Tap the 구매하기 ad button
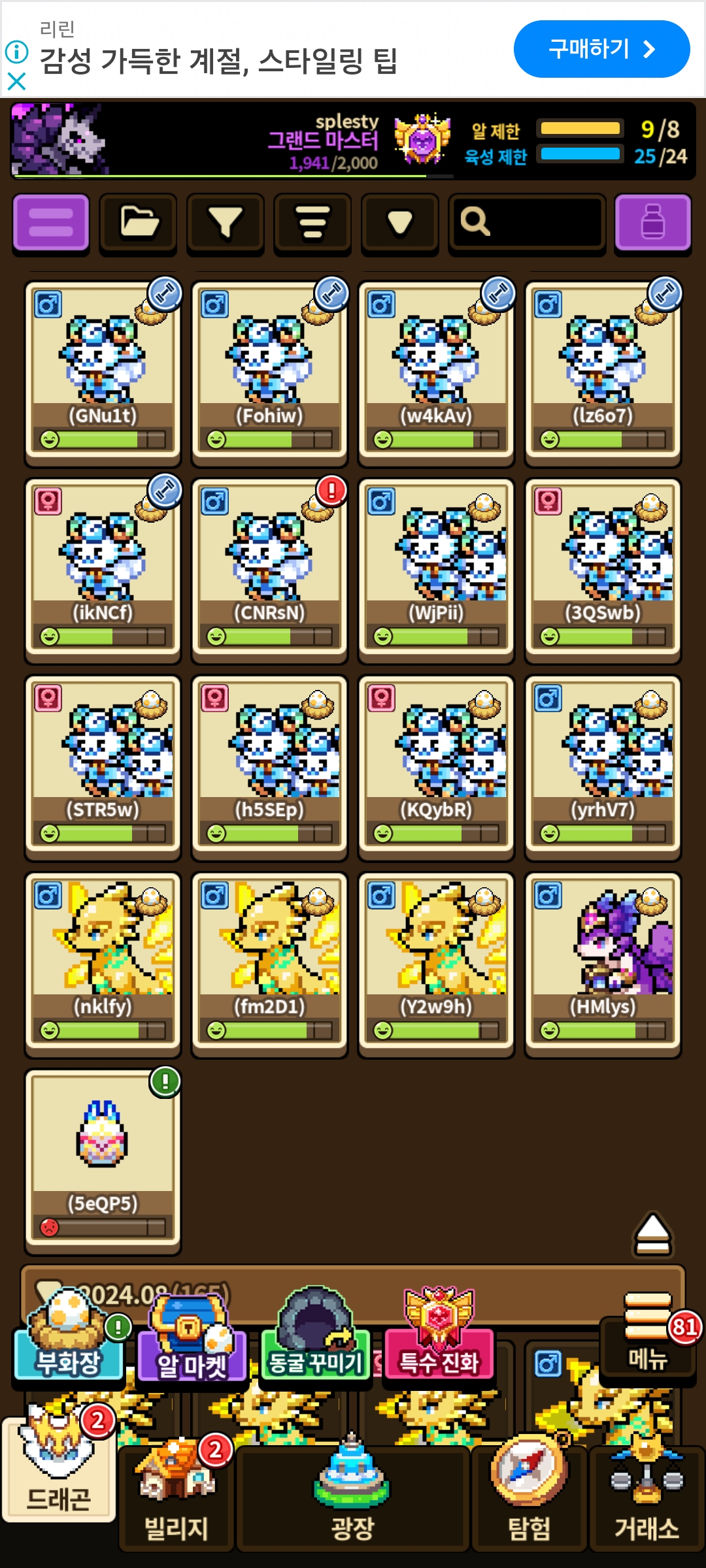The image size is (706, 1568). [x=601, y=49]
